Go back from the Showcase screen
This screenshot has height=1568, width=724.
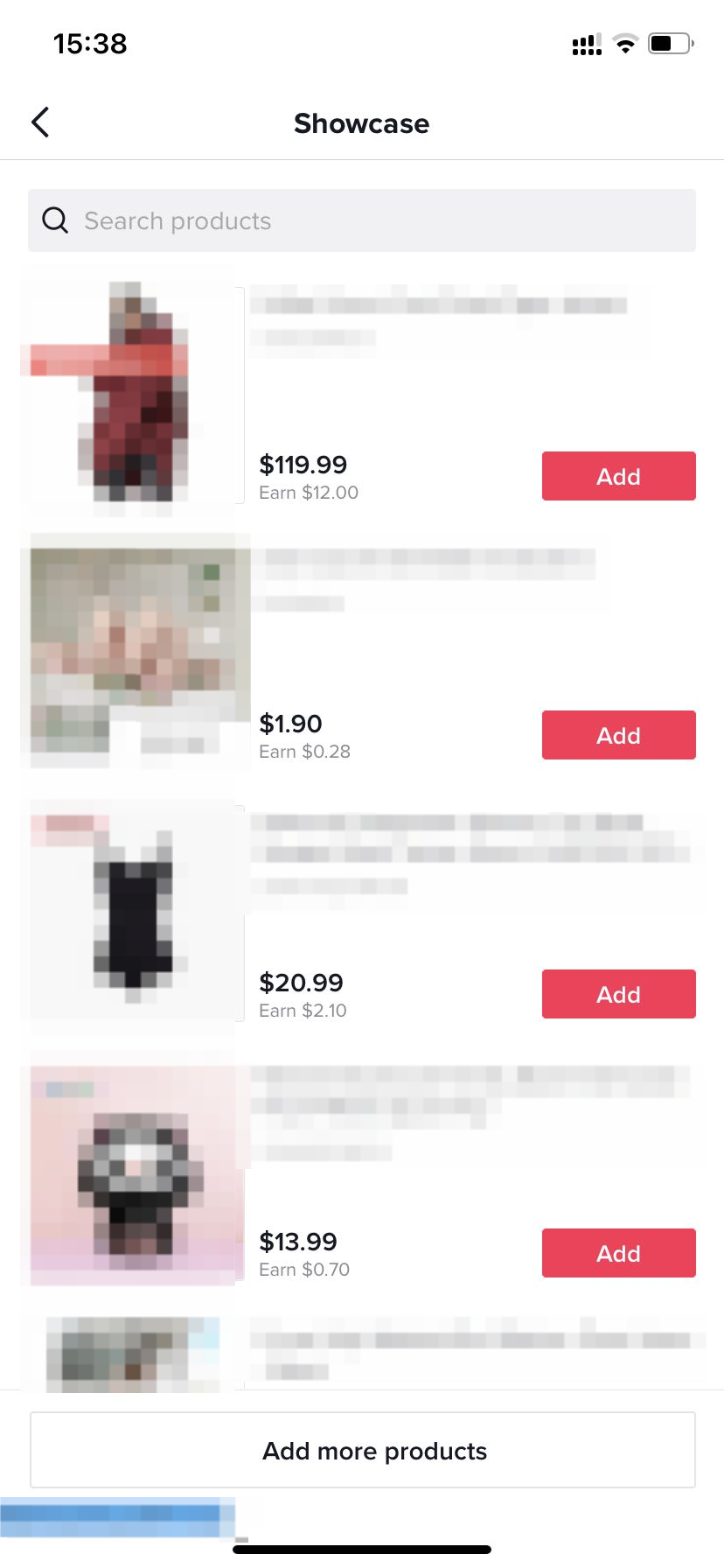click(40, 122)
